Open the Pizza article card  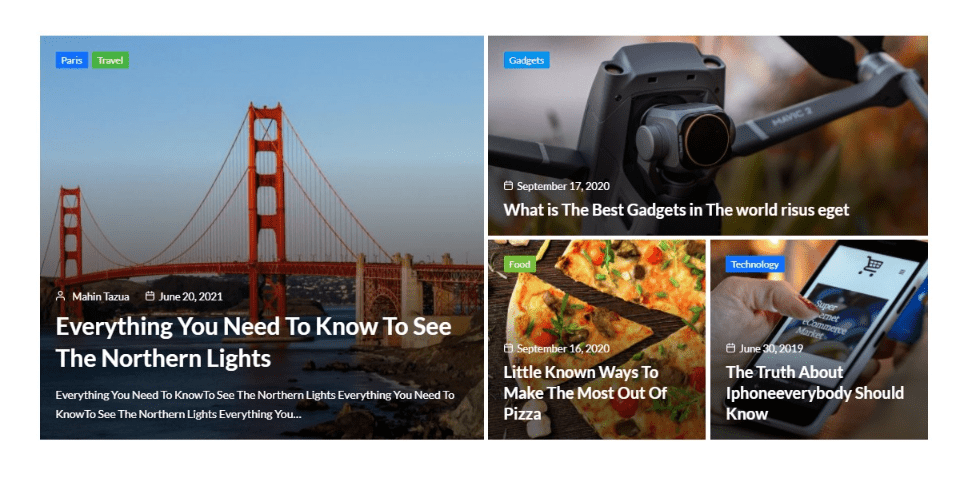pyautogui.click(x=585, y=392)
